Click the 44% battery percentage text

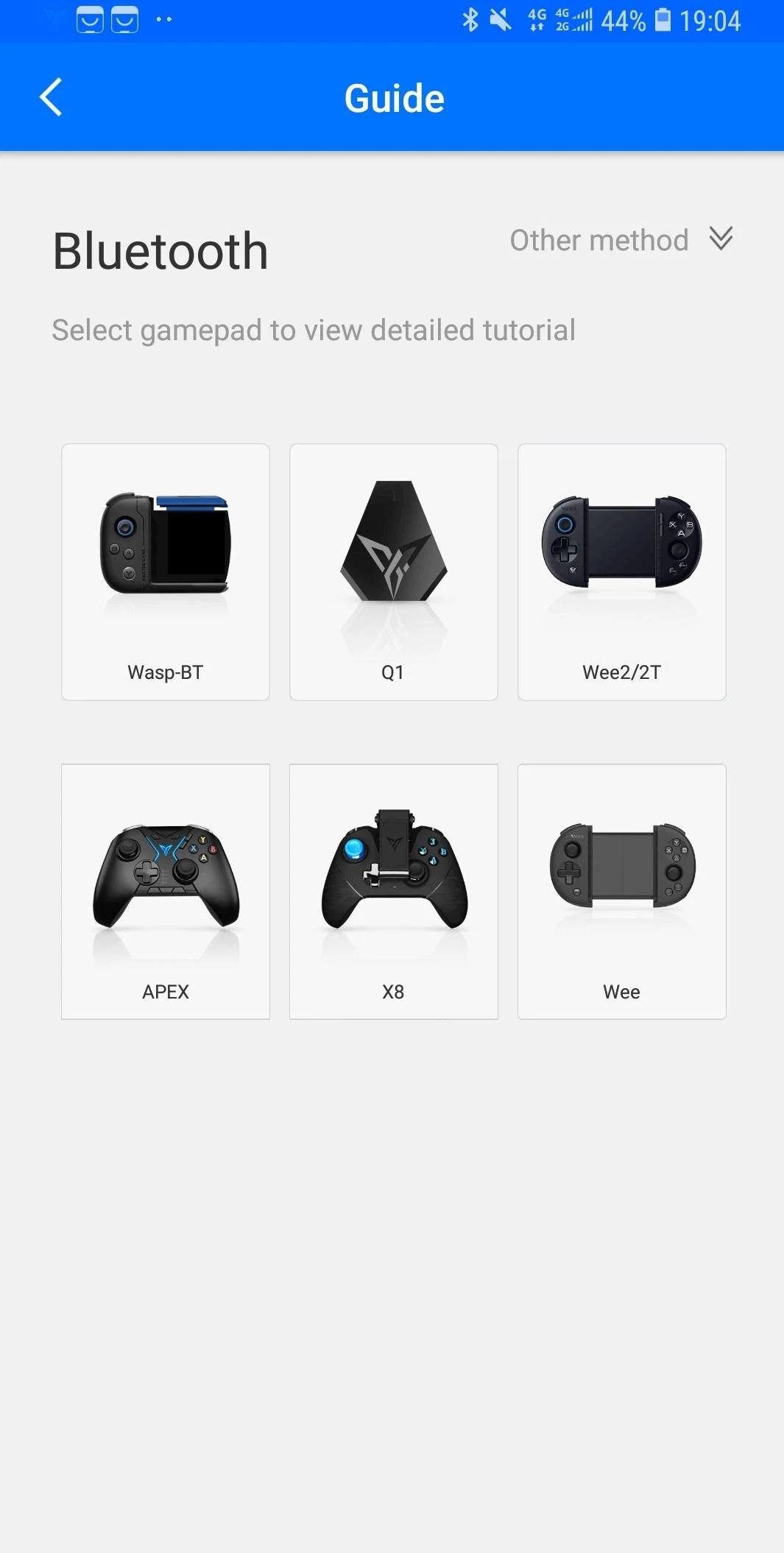coord(623,21)
